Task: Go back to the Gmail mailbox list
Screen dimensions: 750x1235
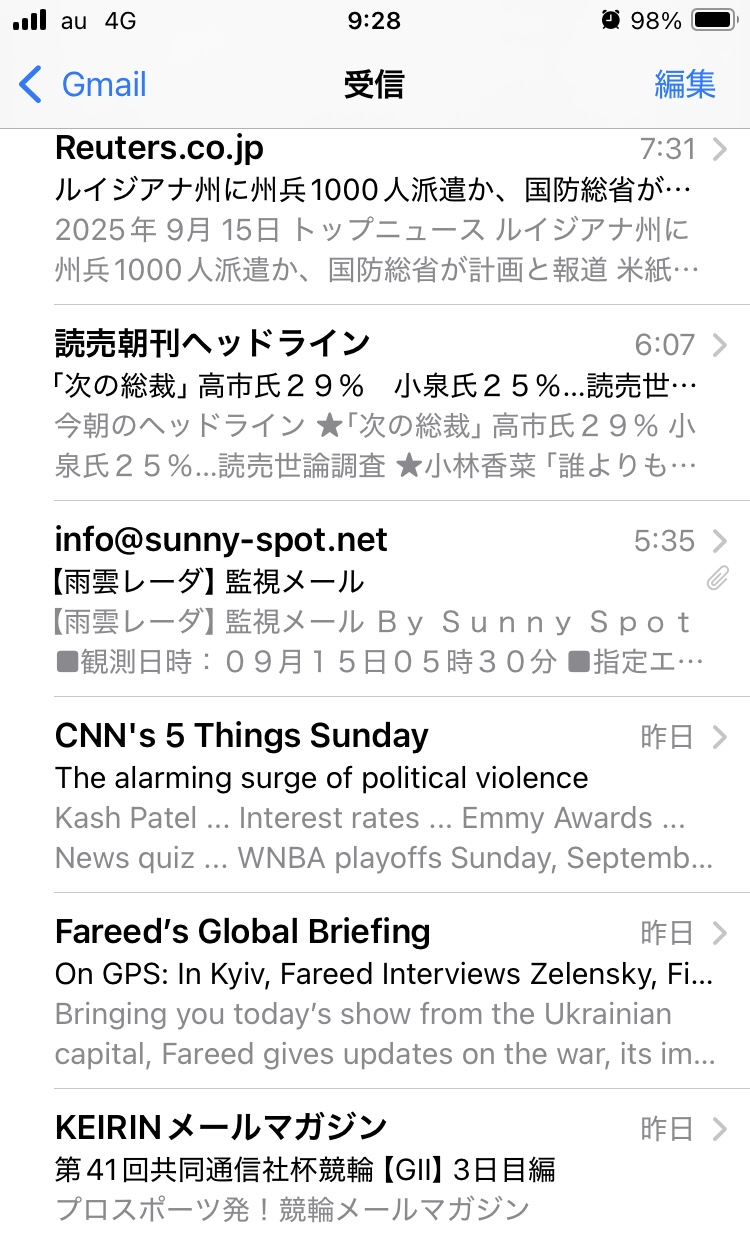Action: tap(83, 85)
